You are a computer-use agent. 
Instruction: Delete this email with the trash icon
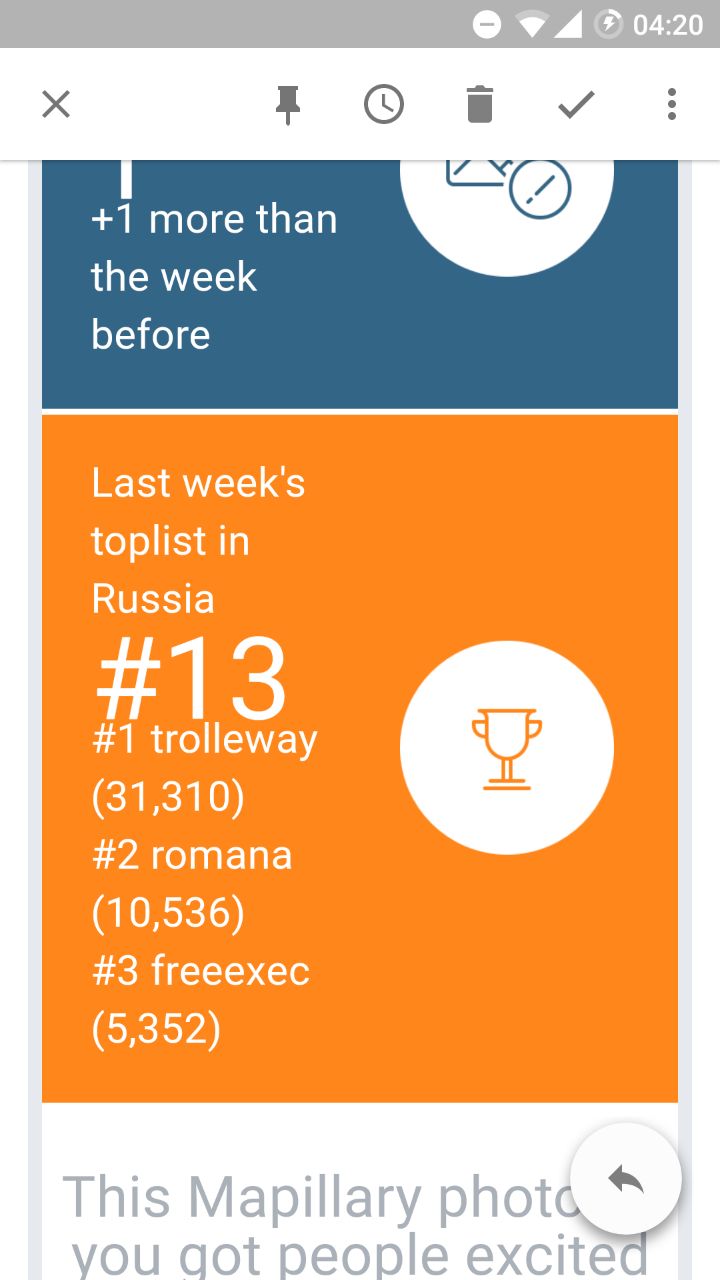480,104
